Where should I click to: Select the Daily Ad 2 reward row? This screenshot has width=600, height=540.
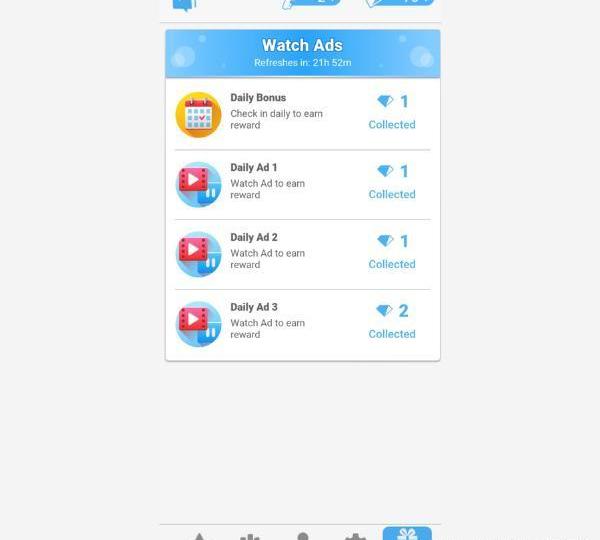click(302, 254)
